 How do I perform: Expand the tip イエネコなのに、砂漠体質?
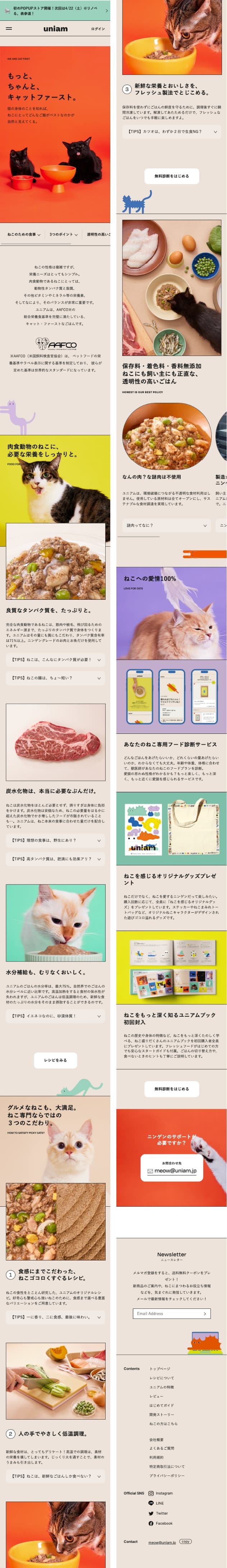coord(56,1016)
